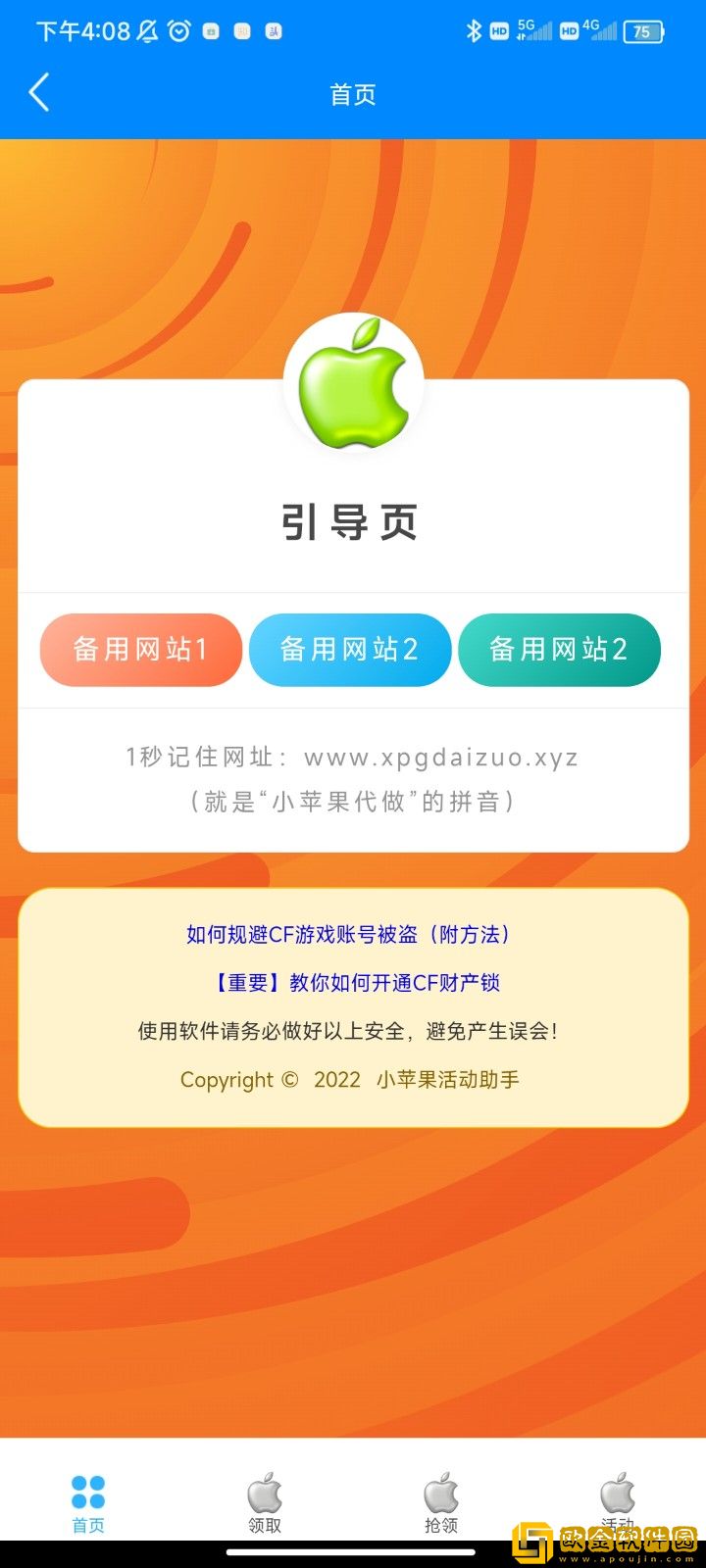Open the 抢领 apple icon in bottom bar
The height and width of the screenshot is (1568, 706).
tap(441, 1492)
